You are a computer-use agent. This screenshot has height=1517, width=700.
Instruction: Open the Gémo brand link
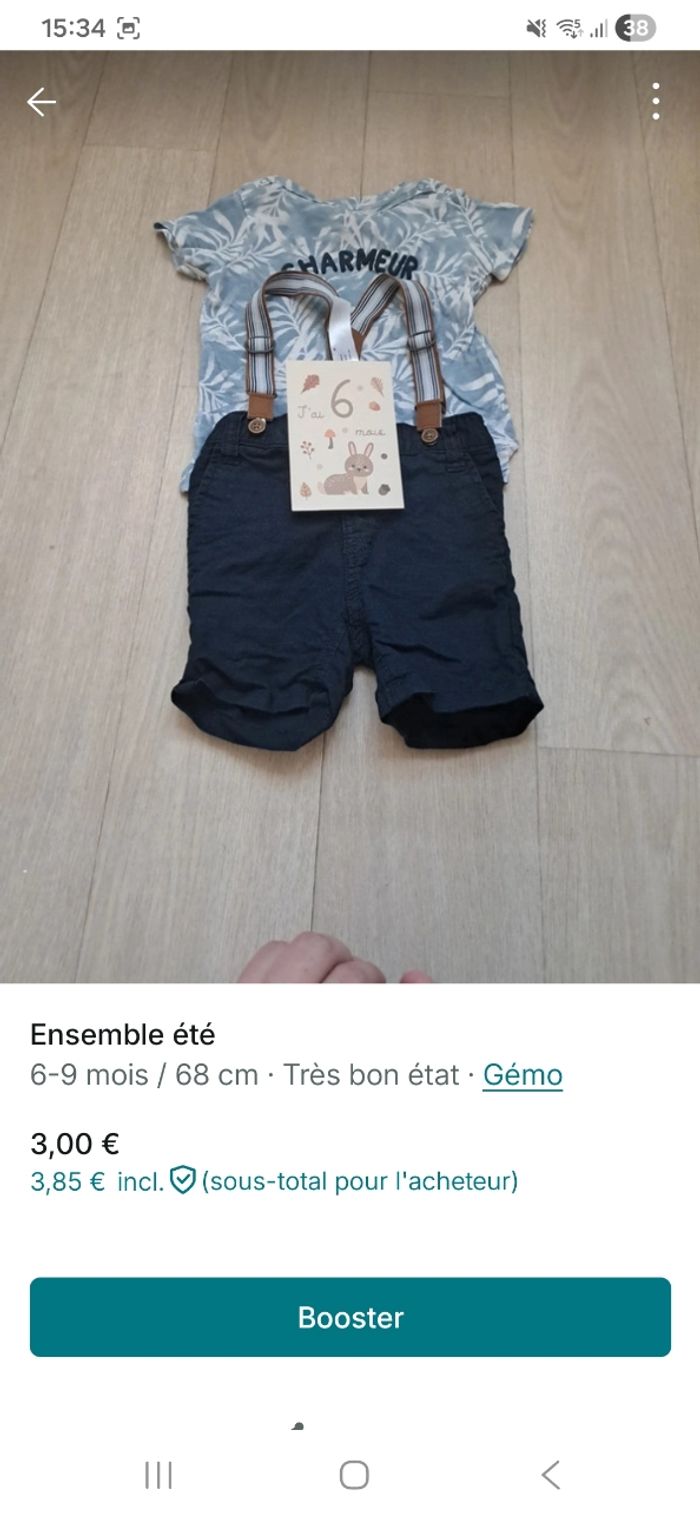coord(522,1075)
